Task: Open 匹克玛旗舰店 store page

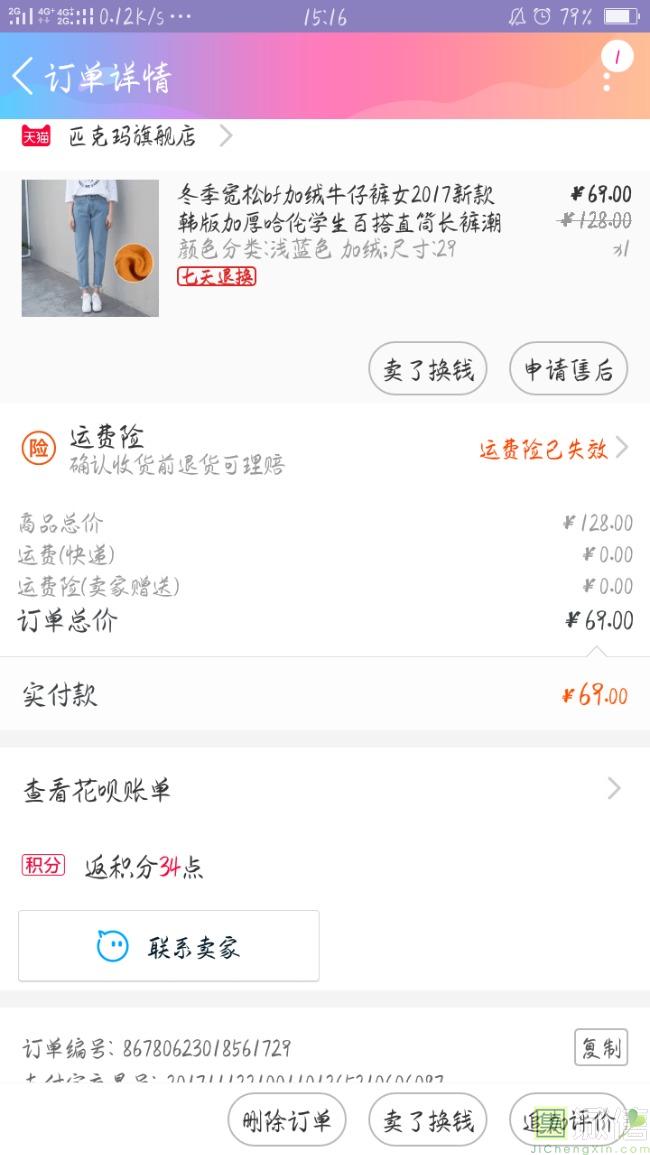Action: (132, 136)
